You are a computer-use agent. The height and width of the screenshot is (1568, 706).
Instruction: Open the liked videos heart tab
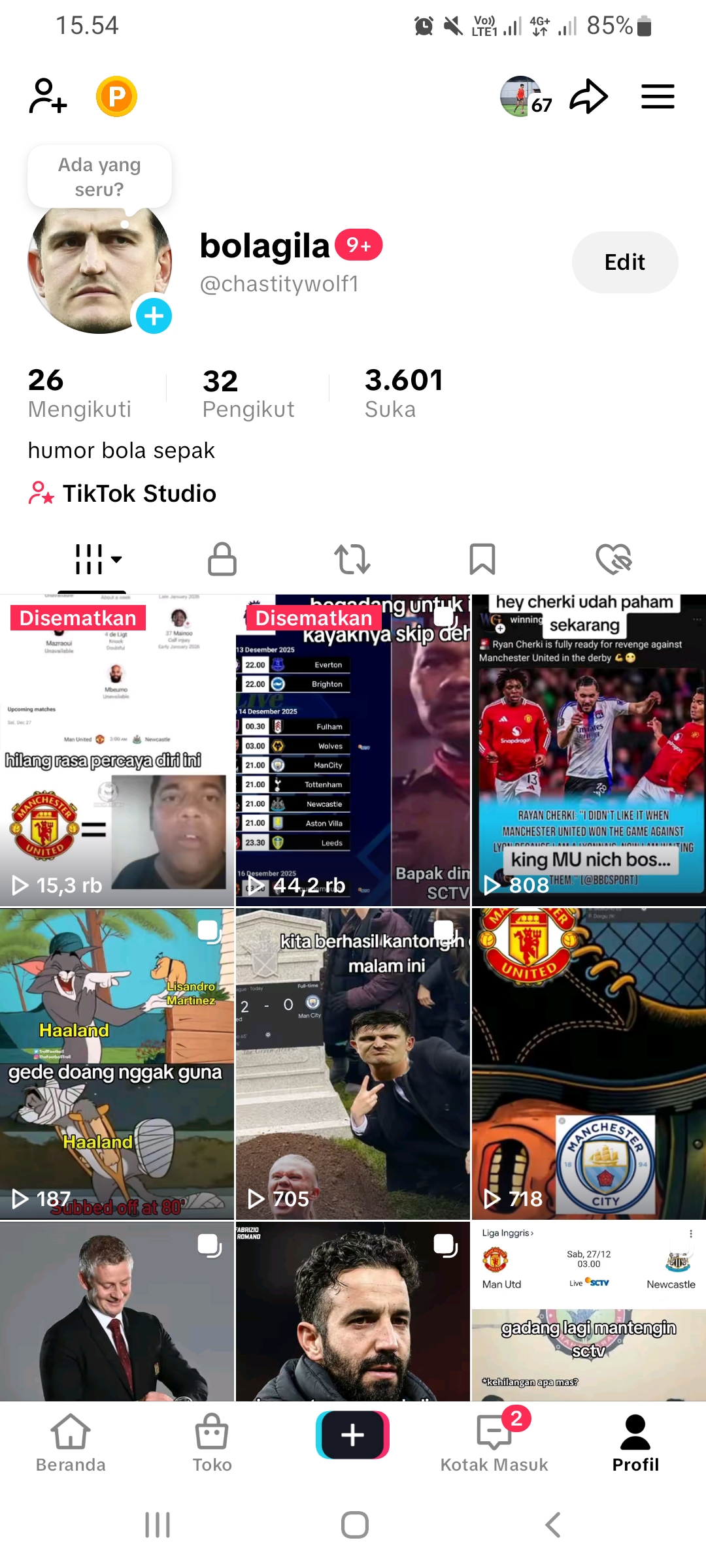[613, 559]
